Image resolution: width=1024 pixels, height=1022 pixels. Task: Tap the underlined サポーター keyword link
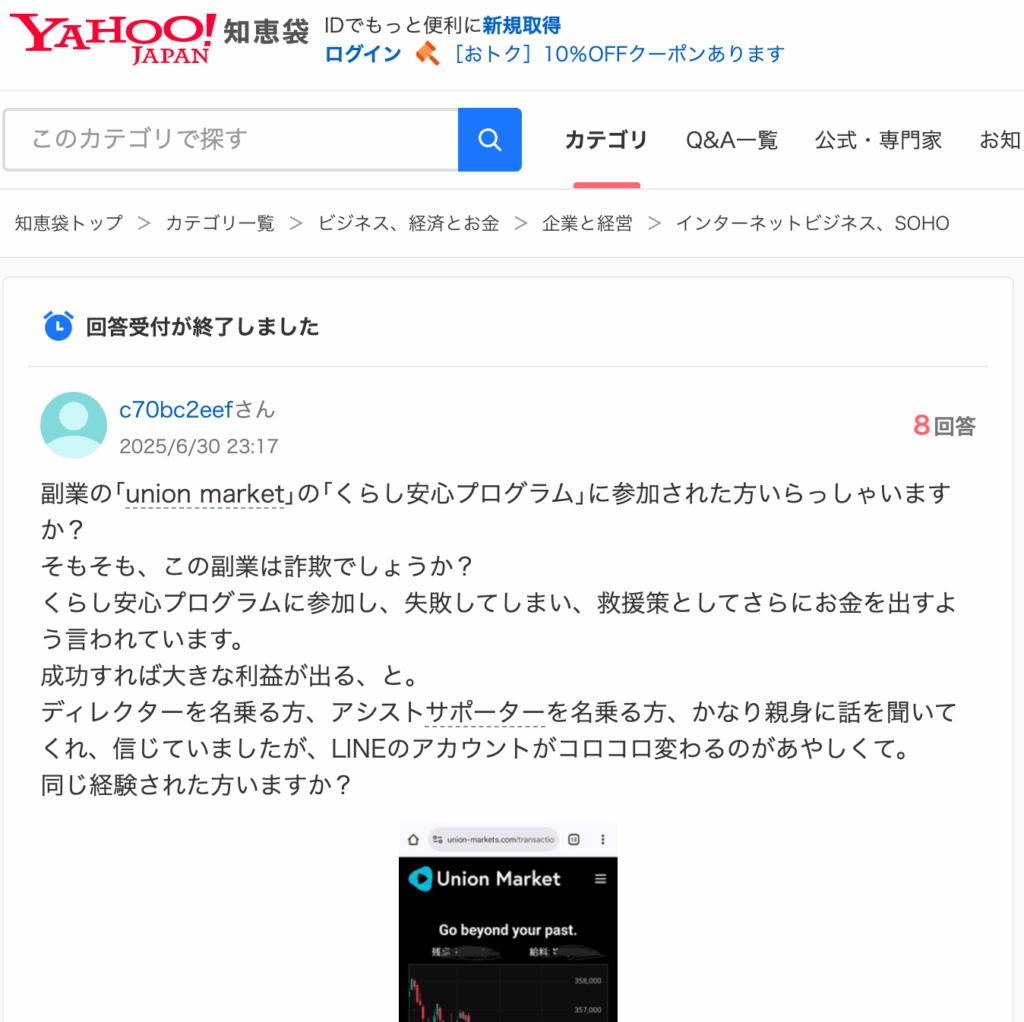click(485, 713)
